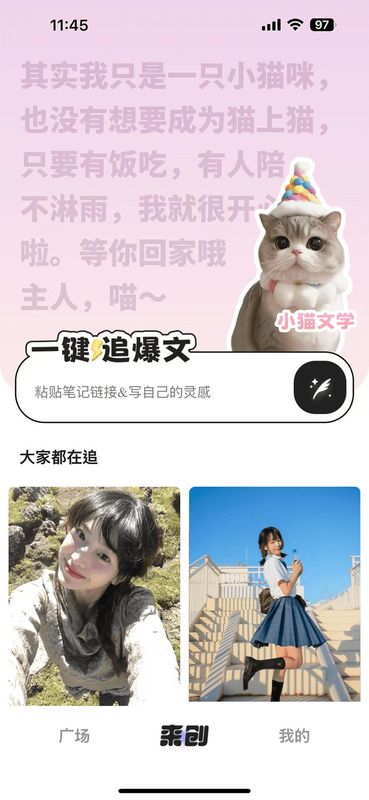Go to the 我的 tab
Screen dimensions: 369x800
[x=294, y=736]
